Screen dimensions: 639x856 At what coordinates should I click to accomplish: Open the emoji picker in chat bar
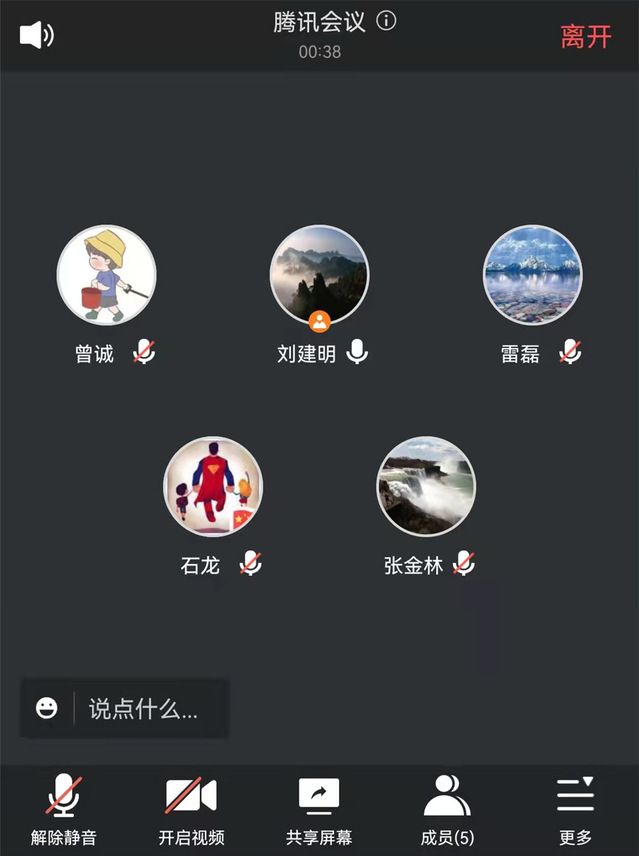tap(47, 708)
